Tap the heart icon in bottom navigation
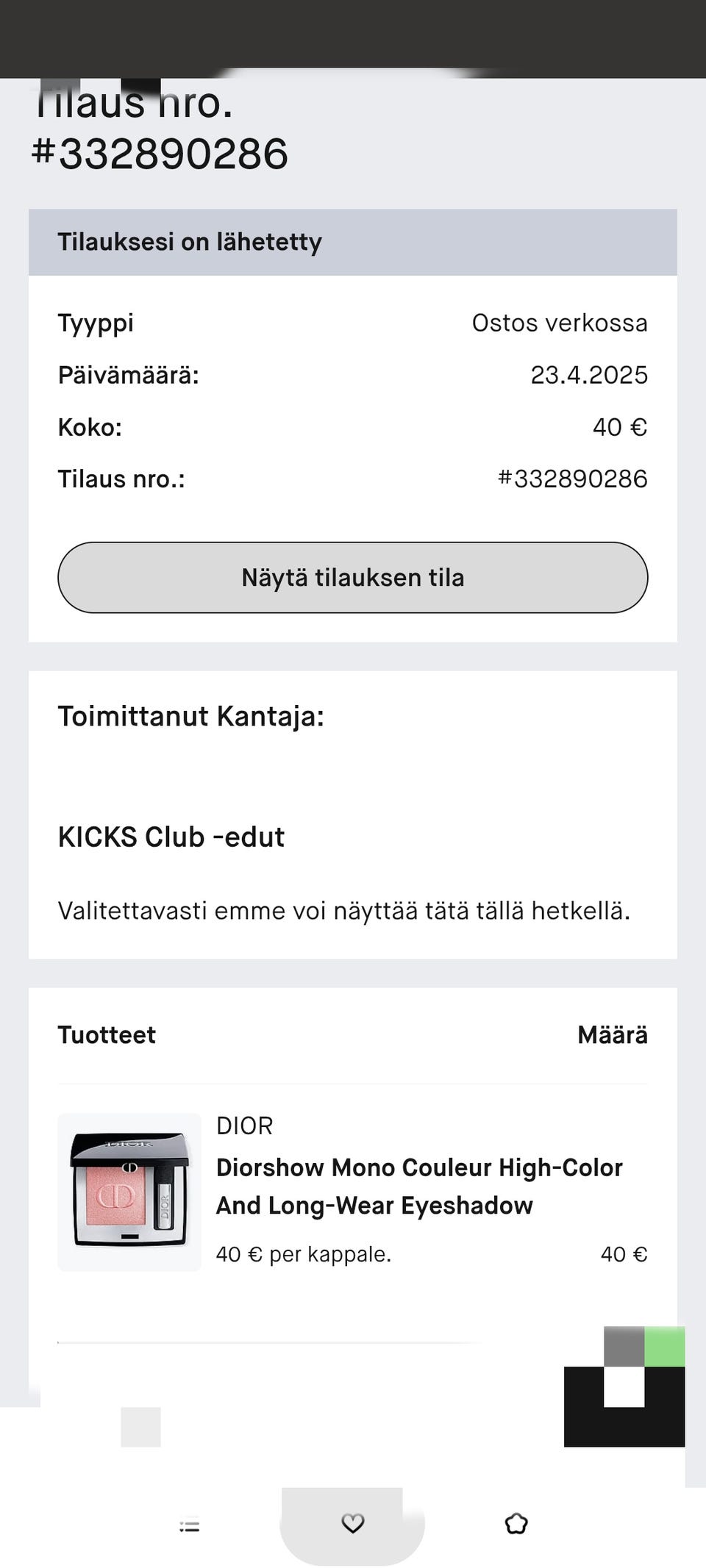The height and width of the screenshot is (1568, 706). click(x=353, y=1524)
